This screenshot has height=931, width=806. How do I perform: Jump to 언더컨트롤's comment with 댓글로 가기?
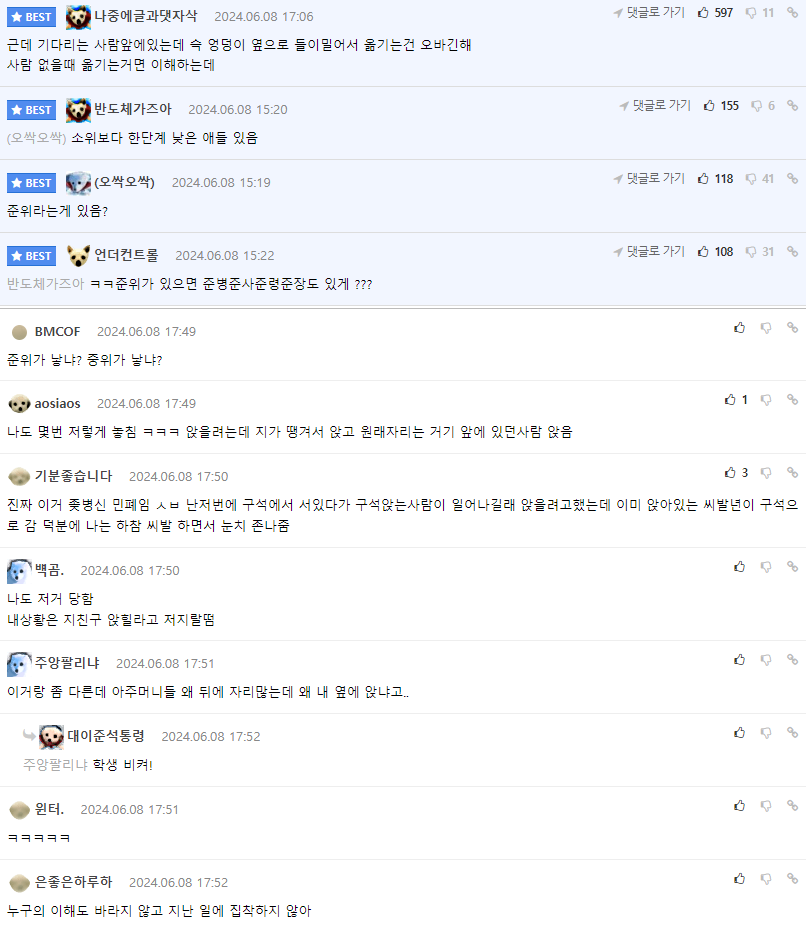click(x=649, y=252)
